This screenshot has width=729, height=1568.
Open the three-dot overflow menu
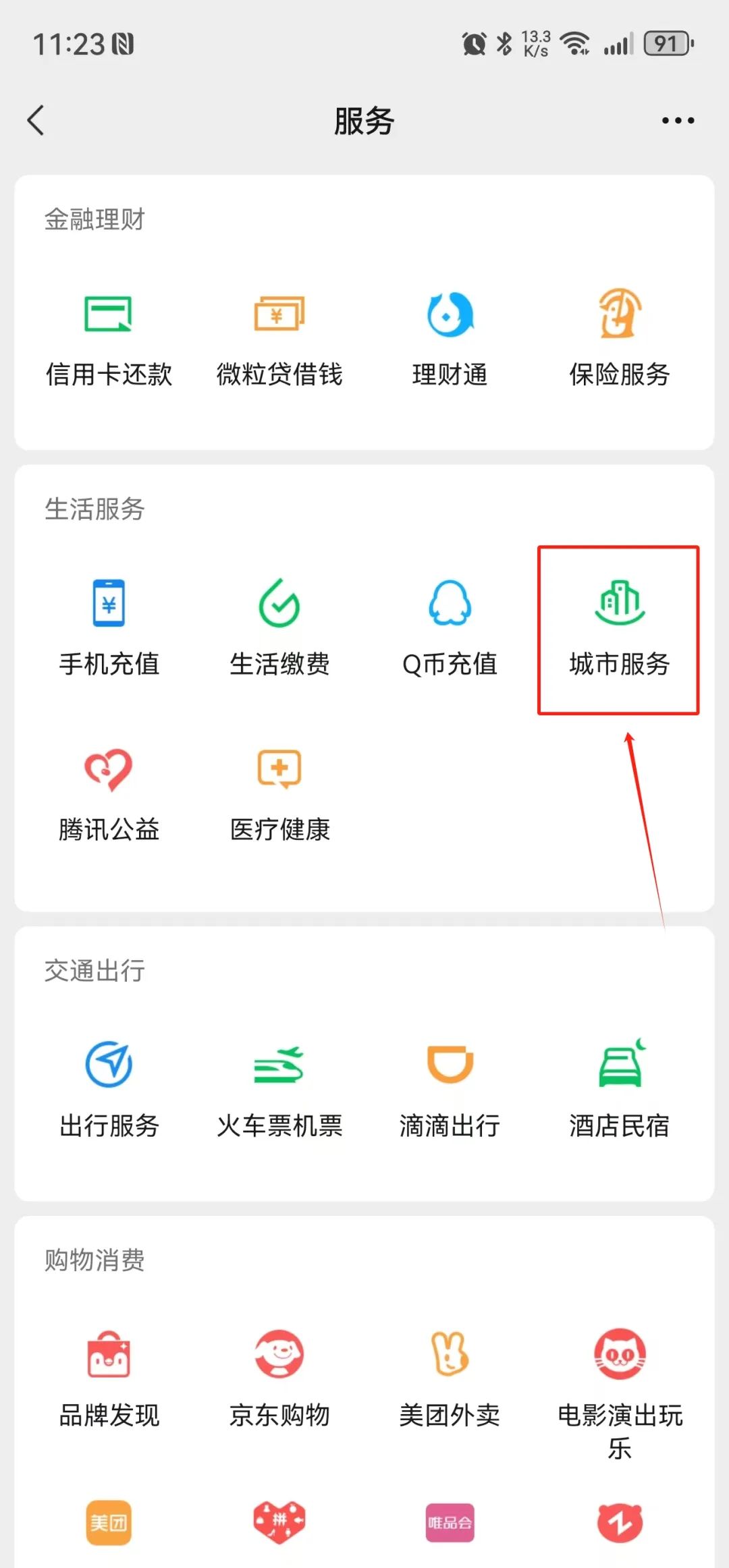pos(678,121)
